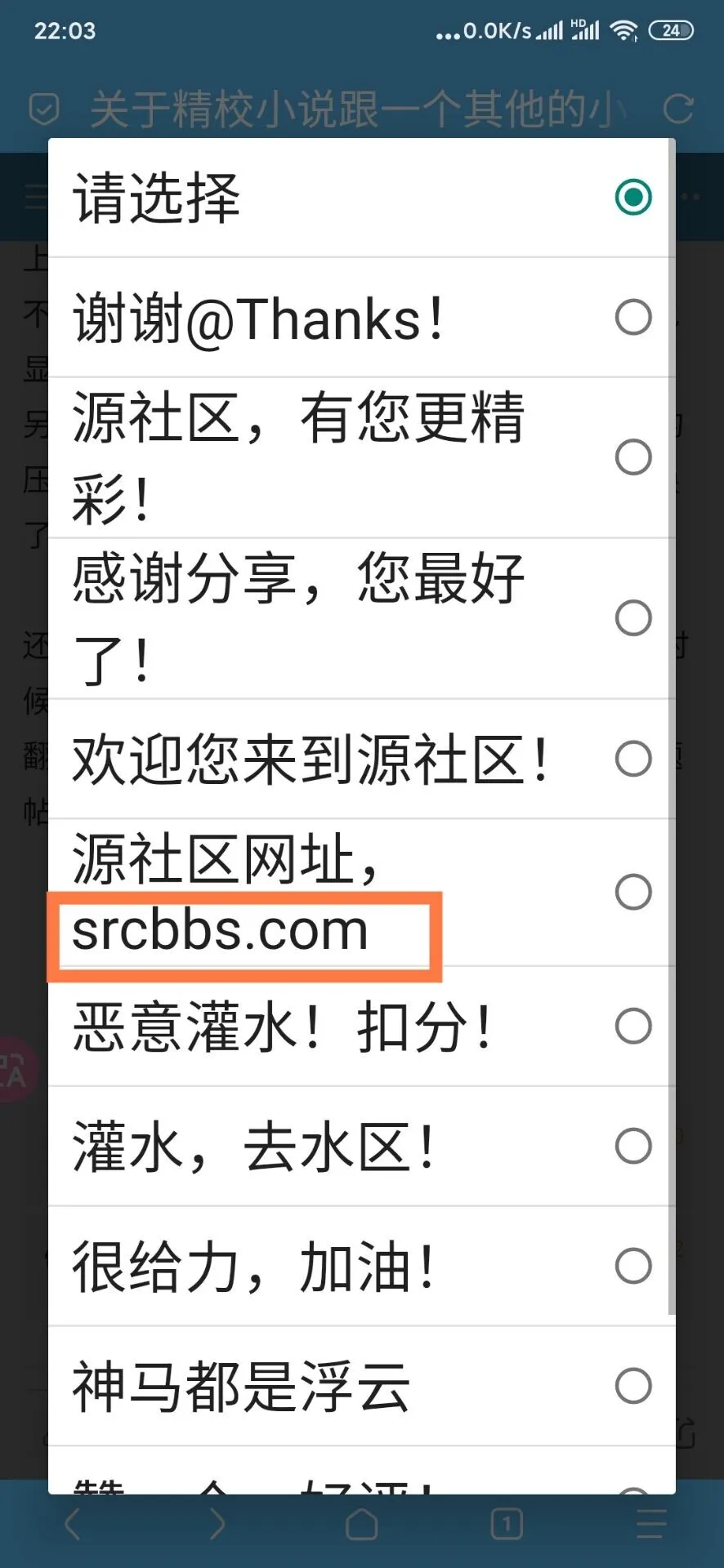Pick 很给力，加油! option
The image size is (724, 1568).
[x=360, y=1267]
